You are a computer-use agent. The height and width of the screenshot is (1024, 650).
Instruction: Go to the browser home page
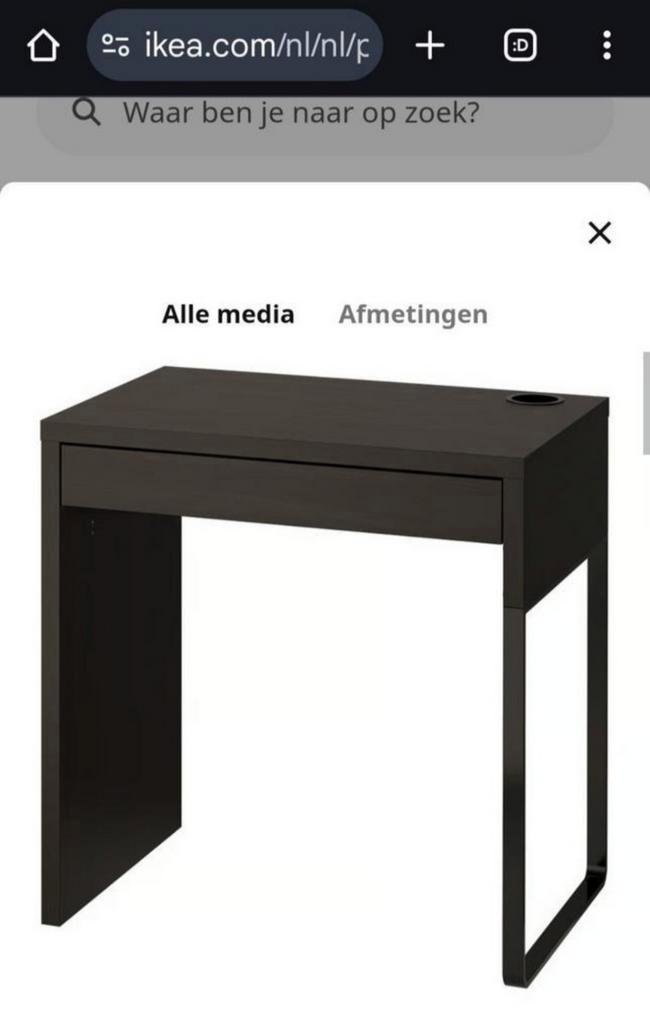(x=43, y=46)
